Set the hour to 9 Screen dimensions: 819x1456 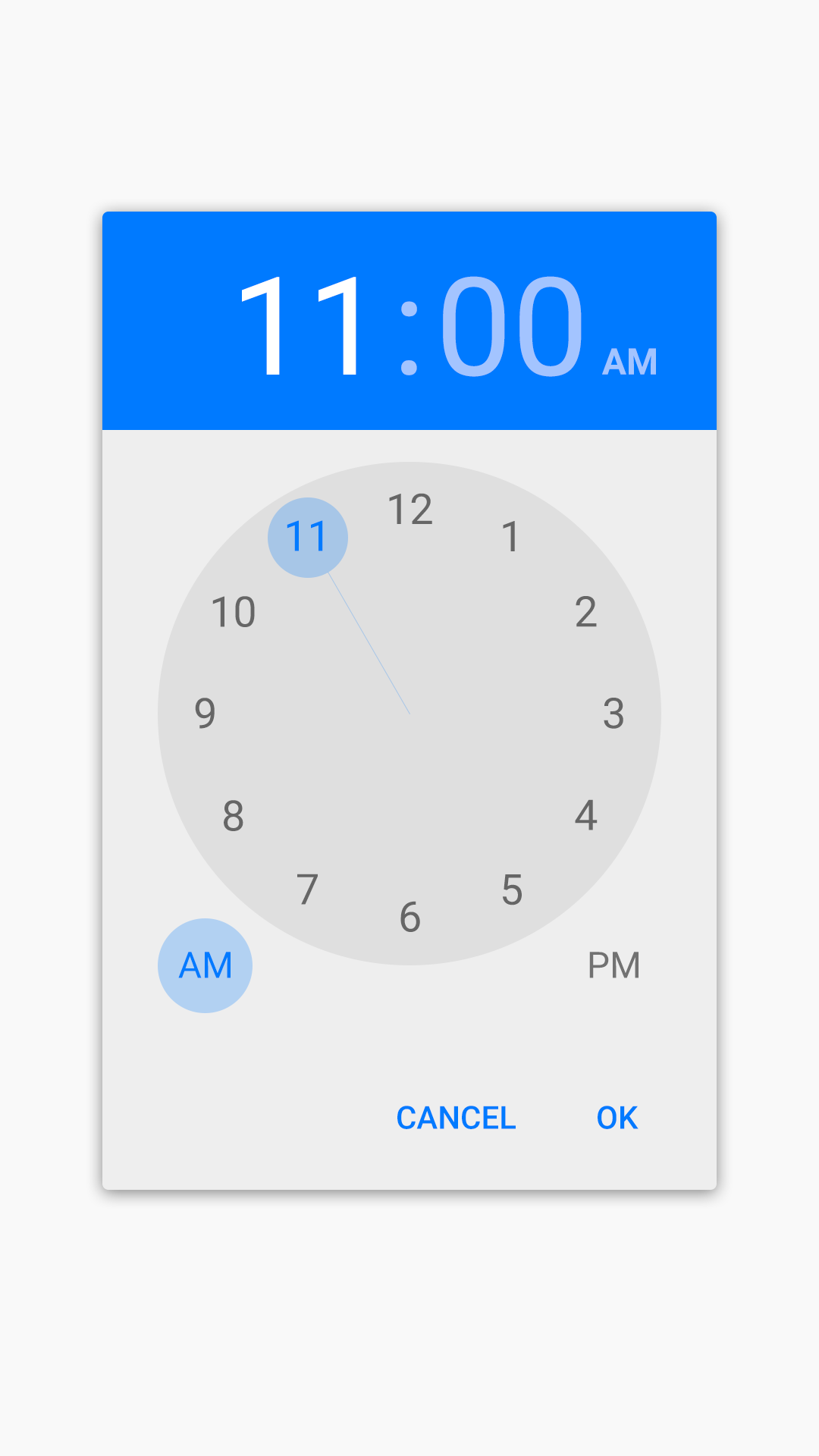pyautogui.click(x=205, y=714)
